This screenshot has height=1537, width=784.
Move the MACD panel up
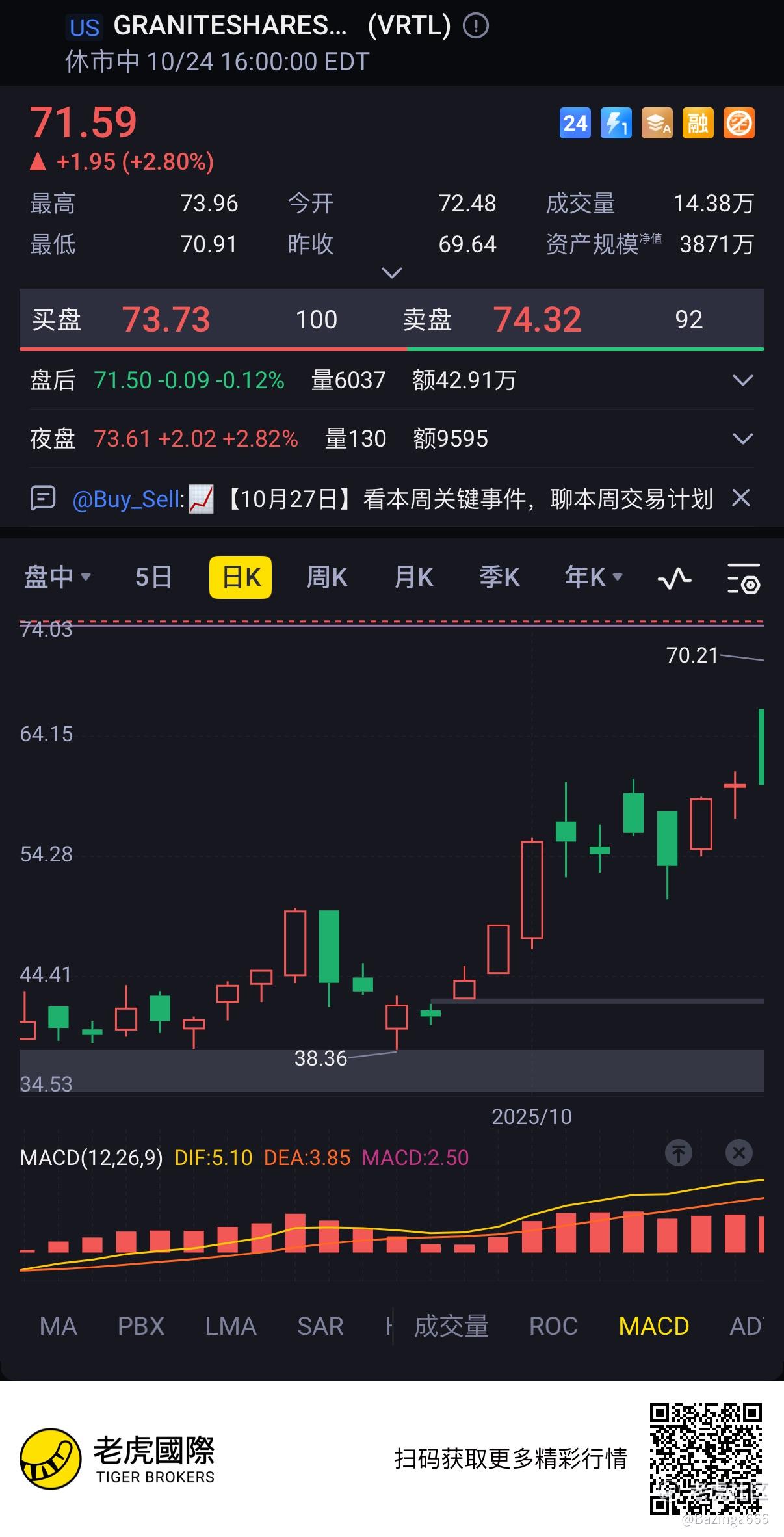click(679, 1153)
